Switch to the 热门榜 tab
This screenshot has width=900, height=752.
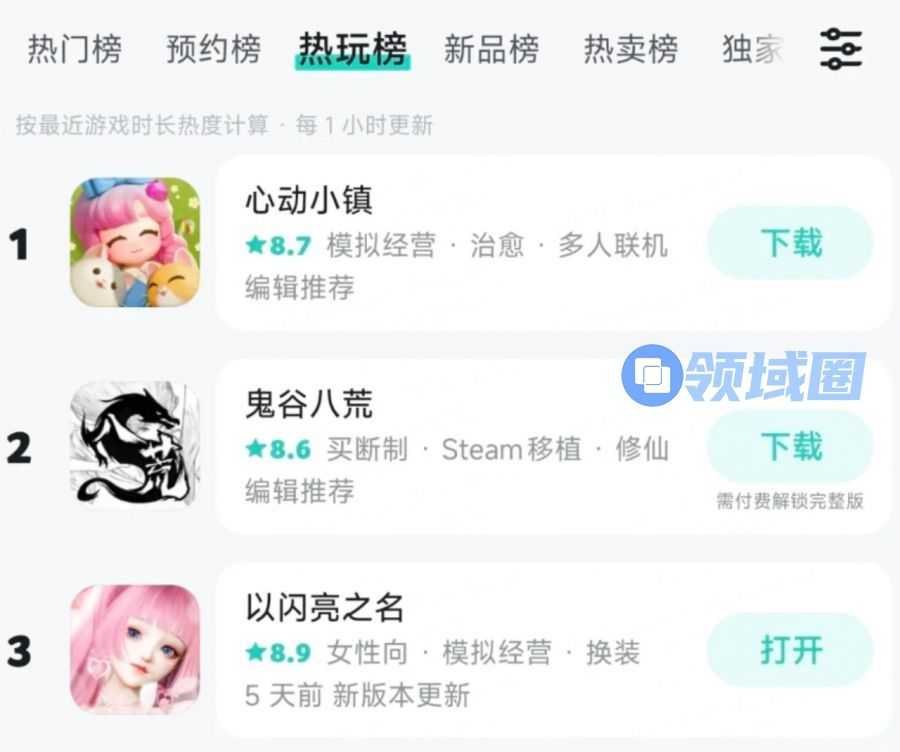[x=74, y=49]
